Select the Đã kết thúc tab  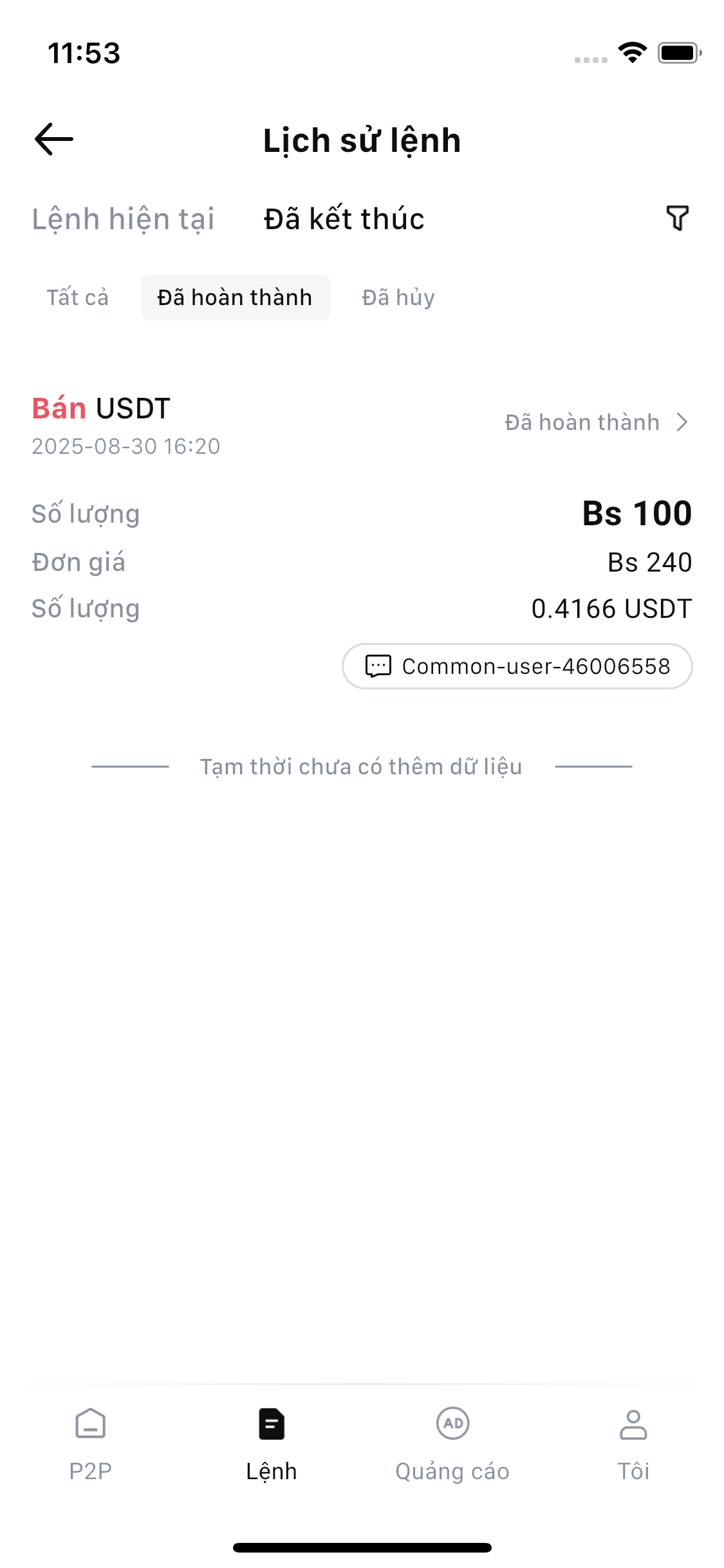(x=344, y=219)
